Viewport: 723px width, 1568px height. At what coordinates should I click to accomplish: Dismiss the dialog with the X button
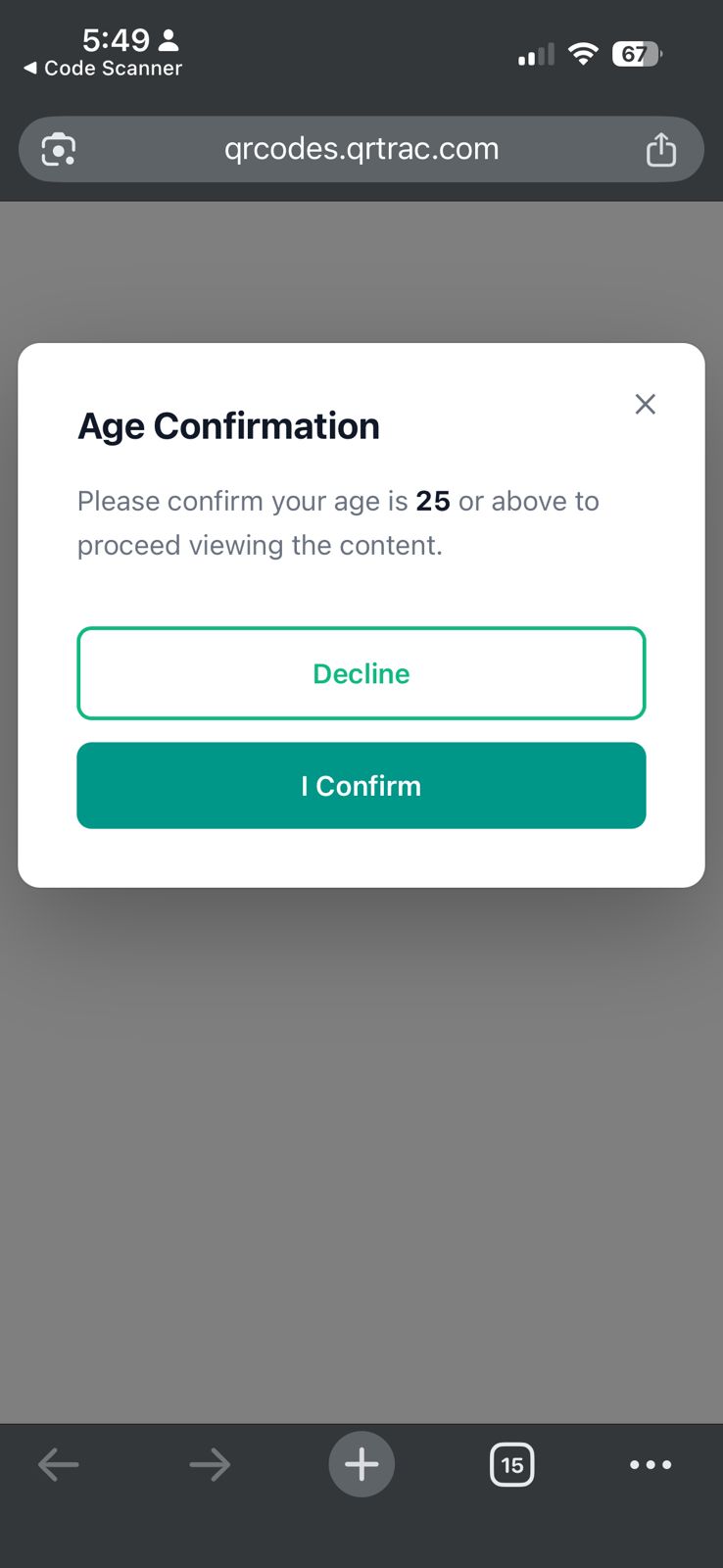645,404
